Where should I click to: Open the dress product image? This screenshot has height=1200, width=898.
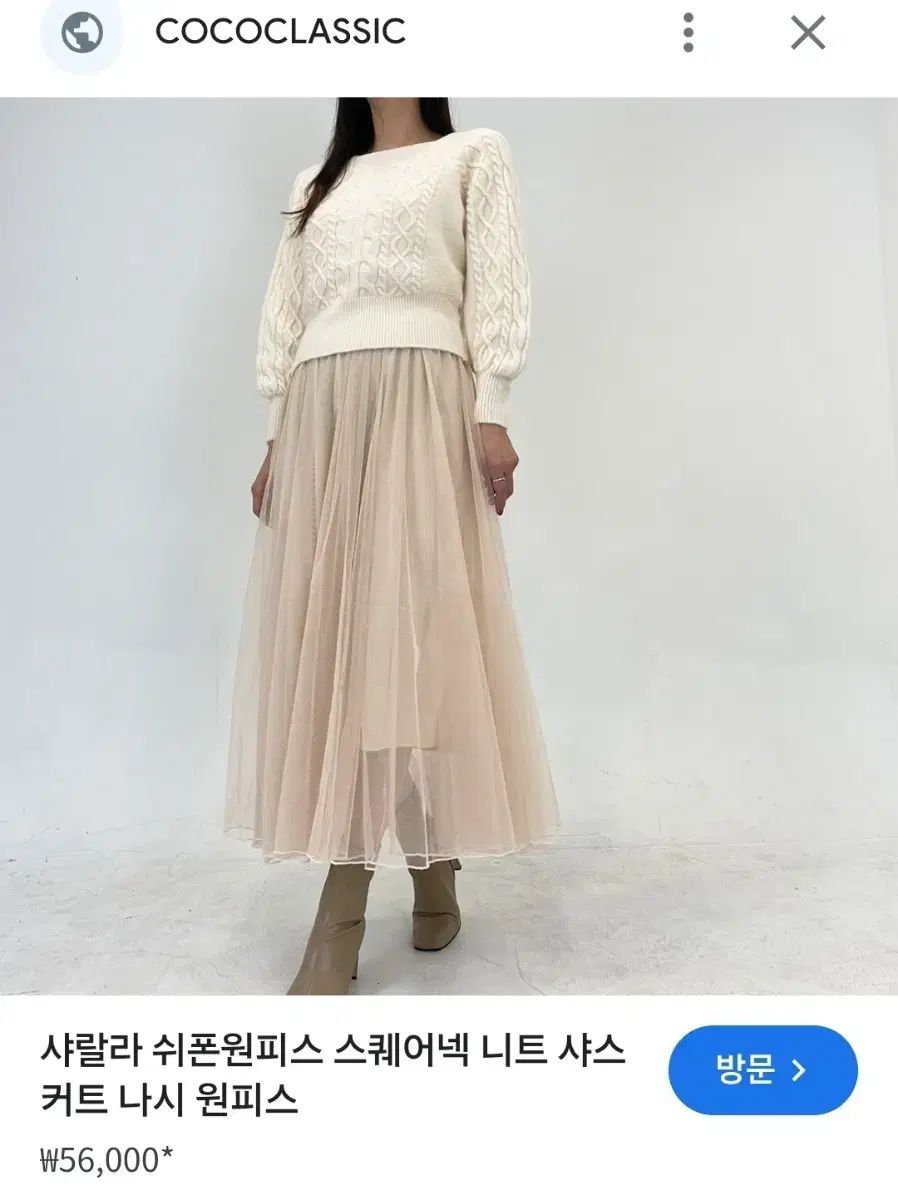[x=449, y=545]
